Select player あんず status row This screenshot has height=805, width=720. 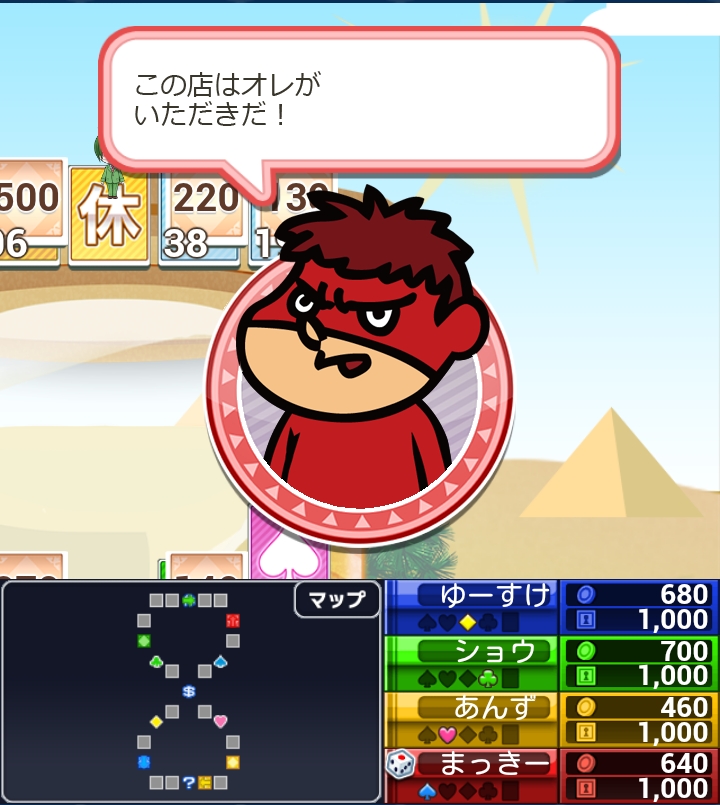click(550, 719)
